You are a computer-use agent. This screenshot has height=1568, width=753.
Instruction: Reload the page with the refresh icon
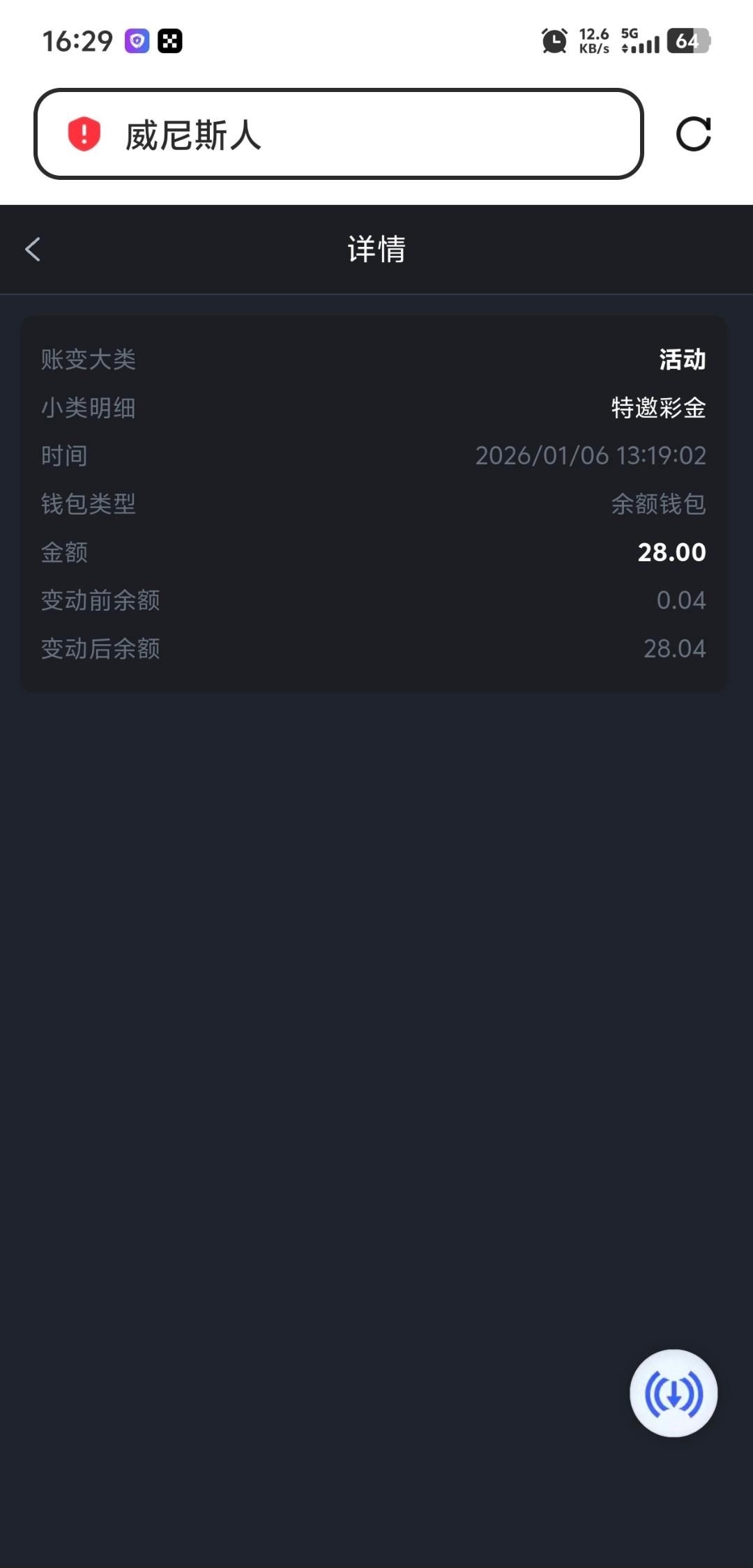(693, 134)
